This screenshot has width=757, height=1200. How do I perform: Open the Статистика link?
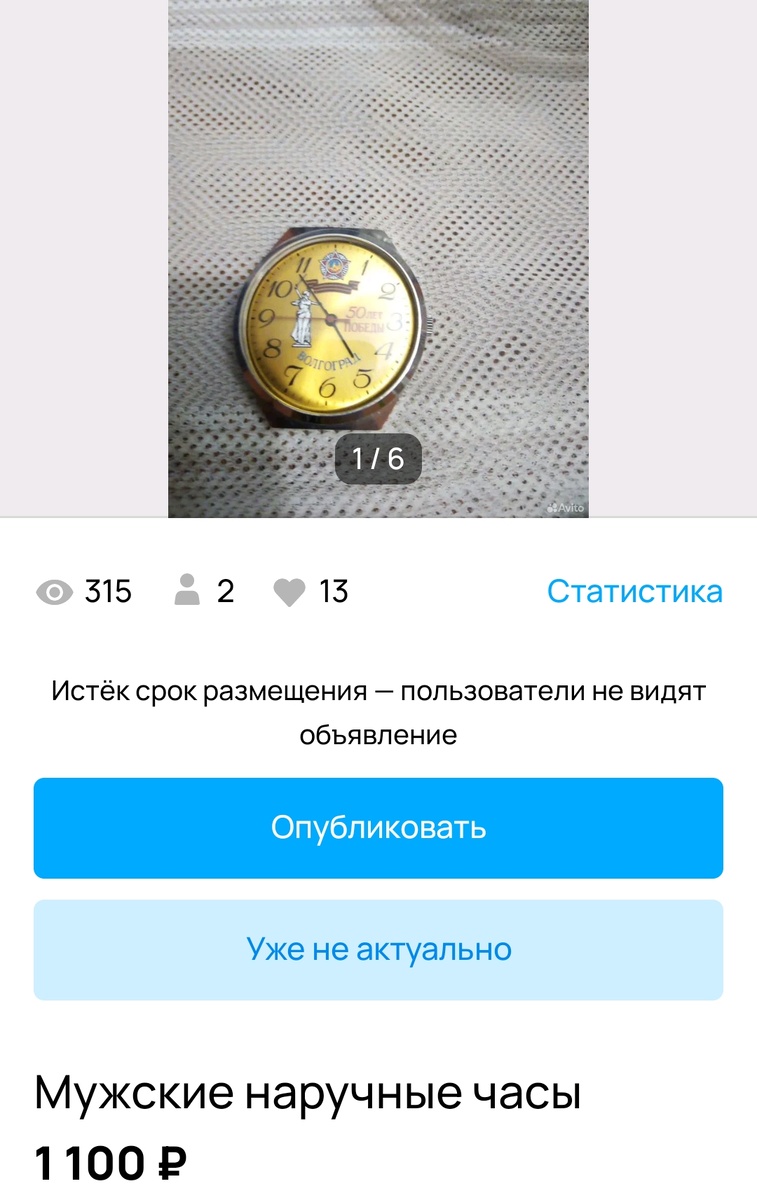636,592
